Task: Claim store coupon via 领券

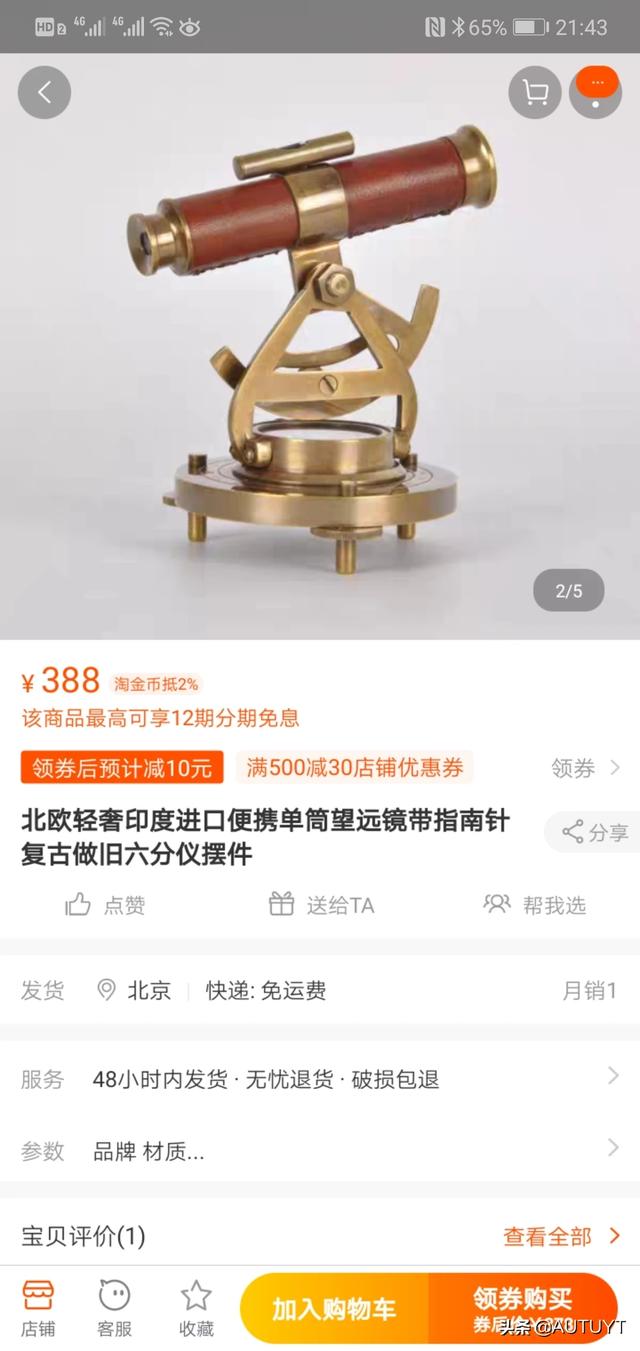Action: tap(585, 768)
